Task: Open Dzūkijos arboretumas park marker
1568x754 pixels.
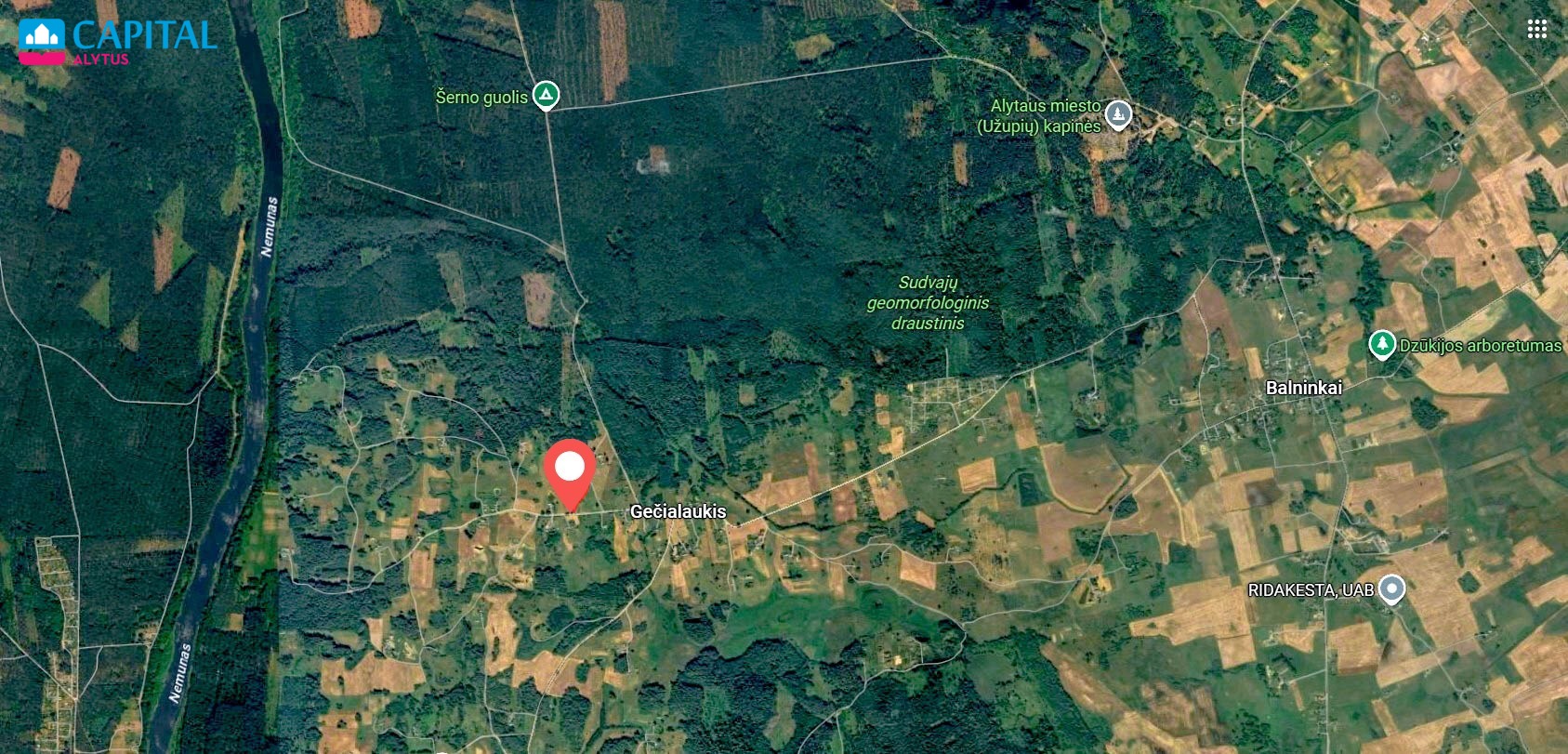Action: pyautogui.click(x=1382, y=345)
